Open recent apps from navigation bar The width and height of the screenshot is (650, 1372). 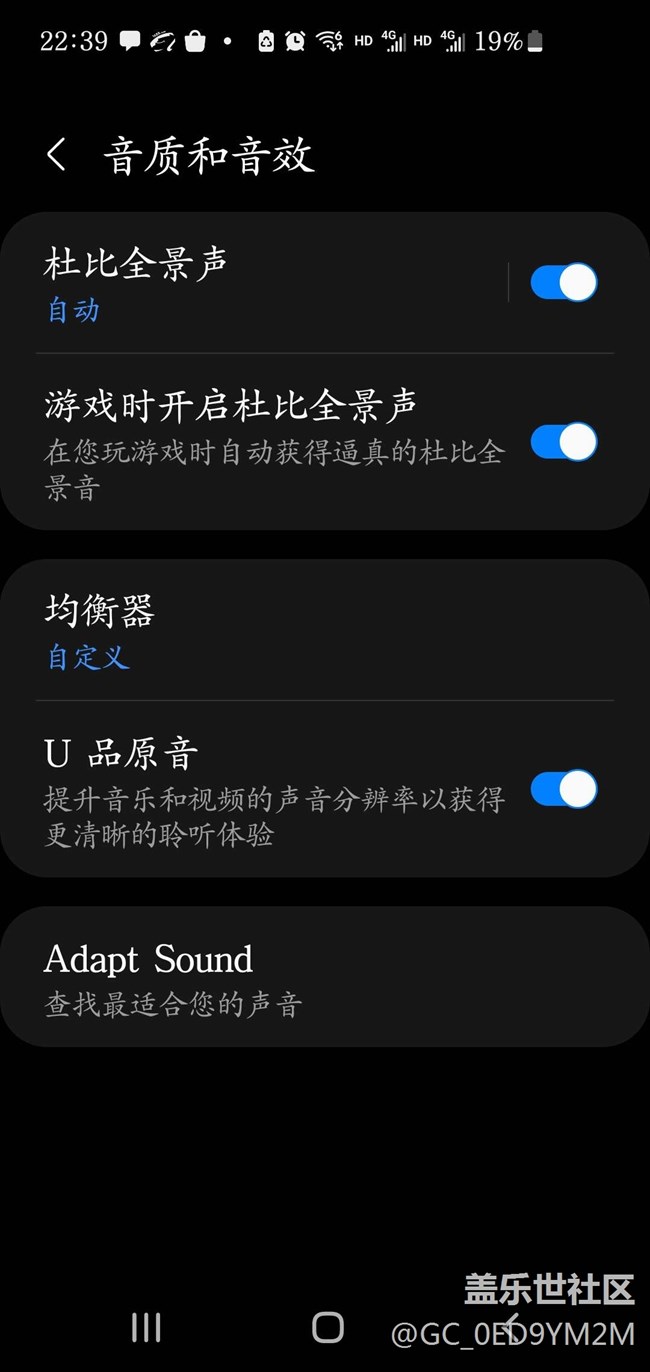146,1327
